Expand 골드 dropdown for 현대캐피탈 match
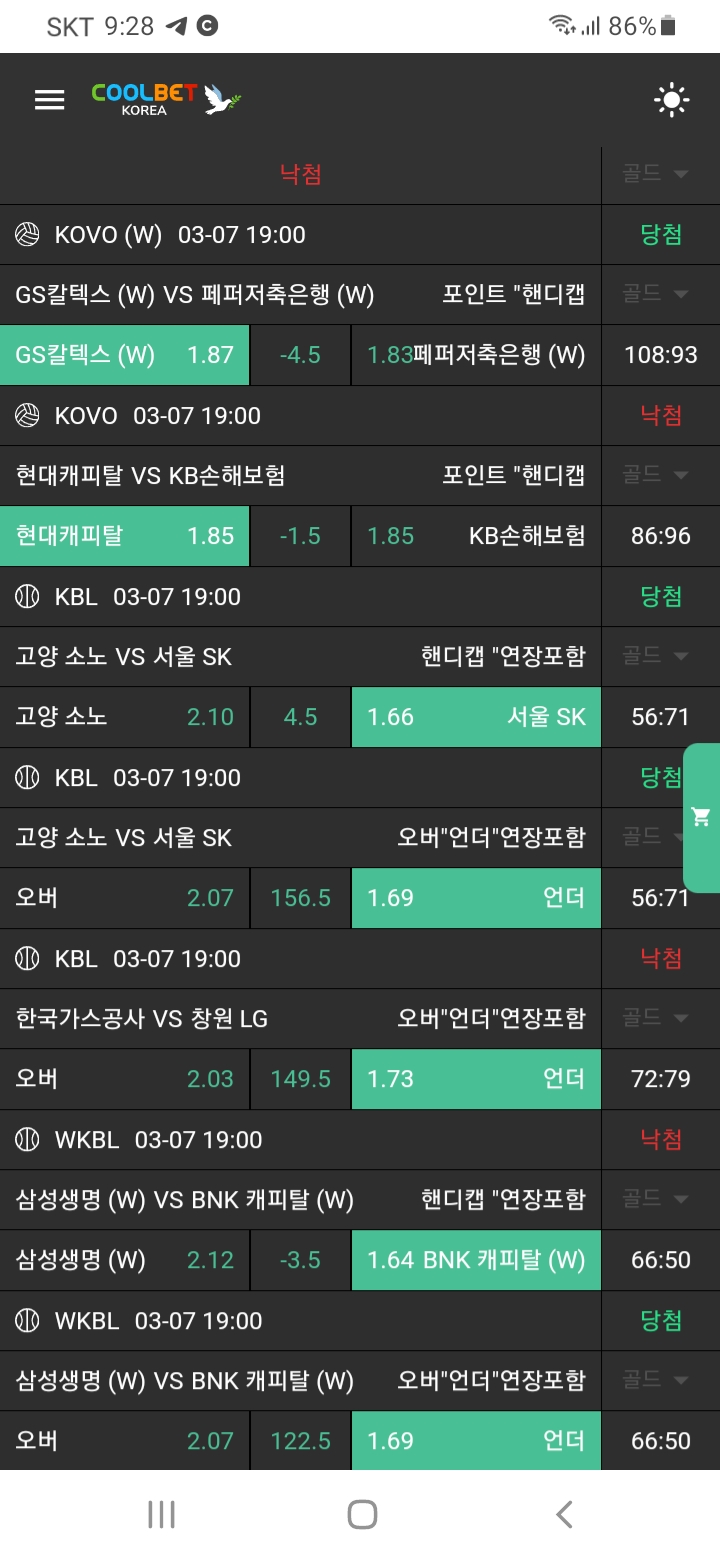The height and width of the screenshot is (1560, 720). [x=656, y=475]
